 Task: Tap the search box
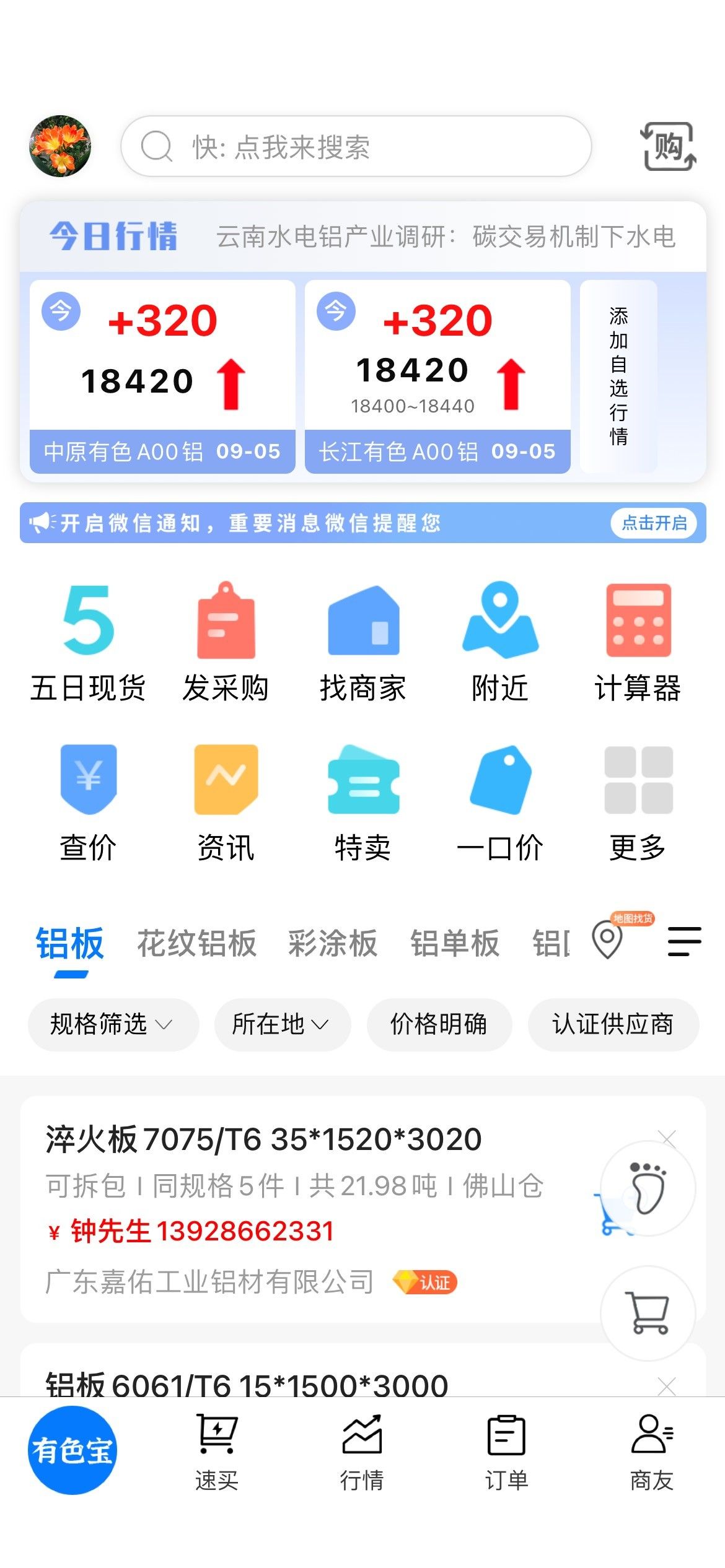(x=356, y=147)
